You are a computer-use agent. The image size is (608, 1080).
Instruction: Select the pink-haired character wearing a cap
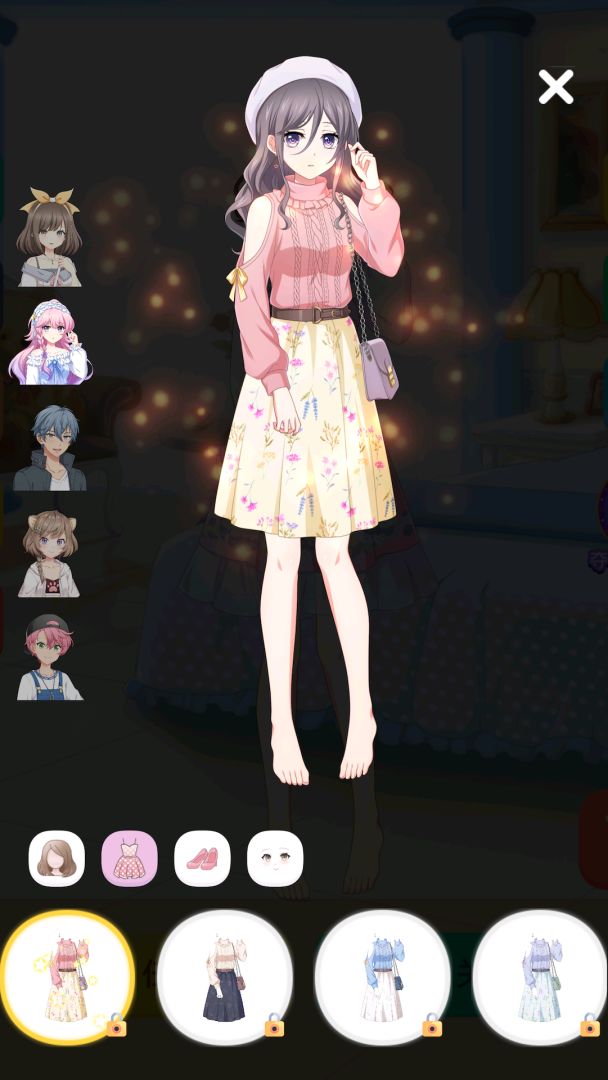pos(49,657)
